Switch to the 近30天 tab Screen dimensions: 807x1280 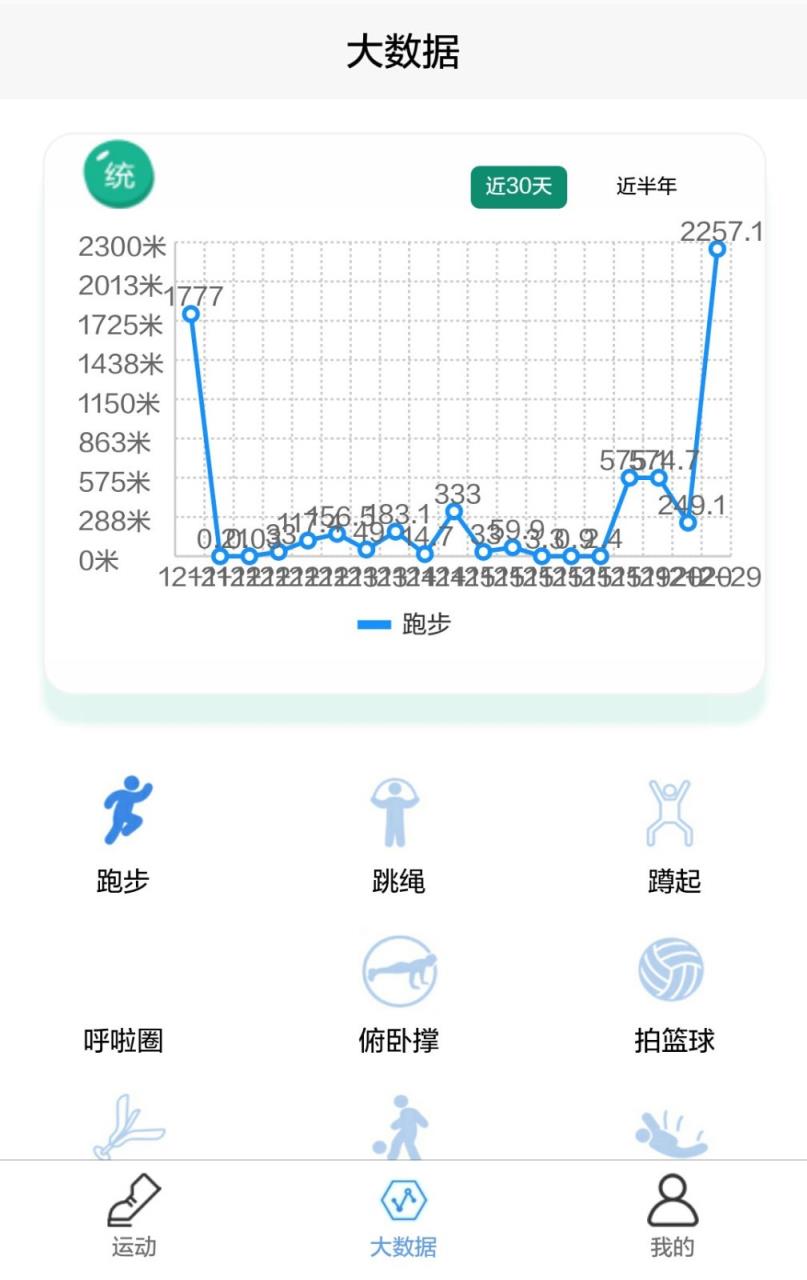(518, 188)
